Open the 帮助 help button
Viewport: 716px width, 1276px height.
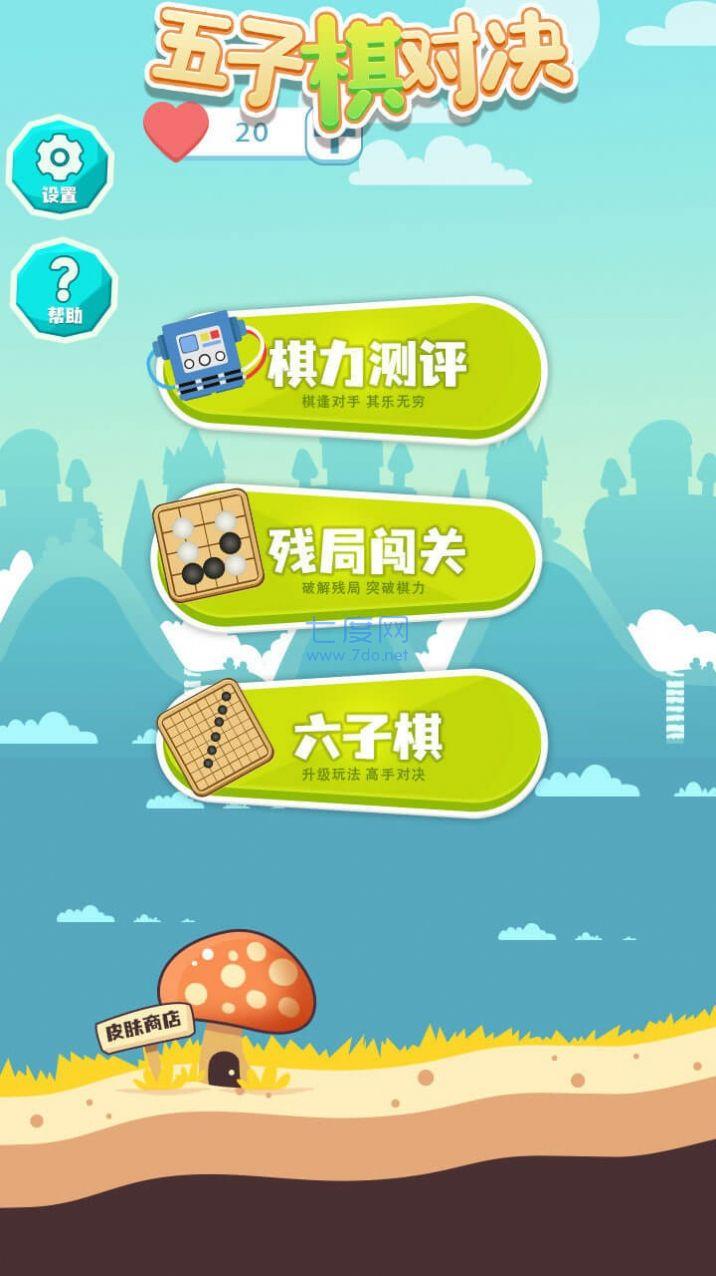click(63, 290)
